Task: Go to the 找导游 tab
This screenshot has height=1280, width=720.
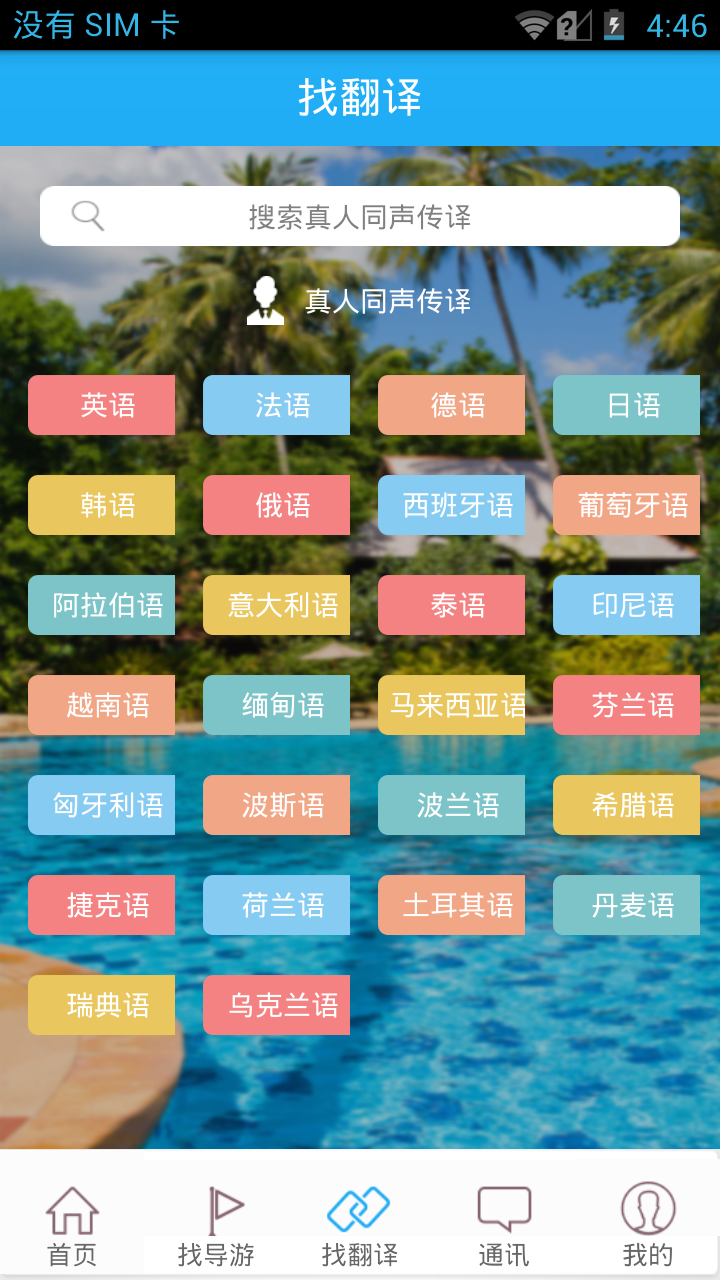Action: click(216, 1225)
